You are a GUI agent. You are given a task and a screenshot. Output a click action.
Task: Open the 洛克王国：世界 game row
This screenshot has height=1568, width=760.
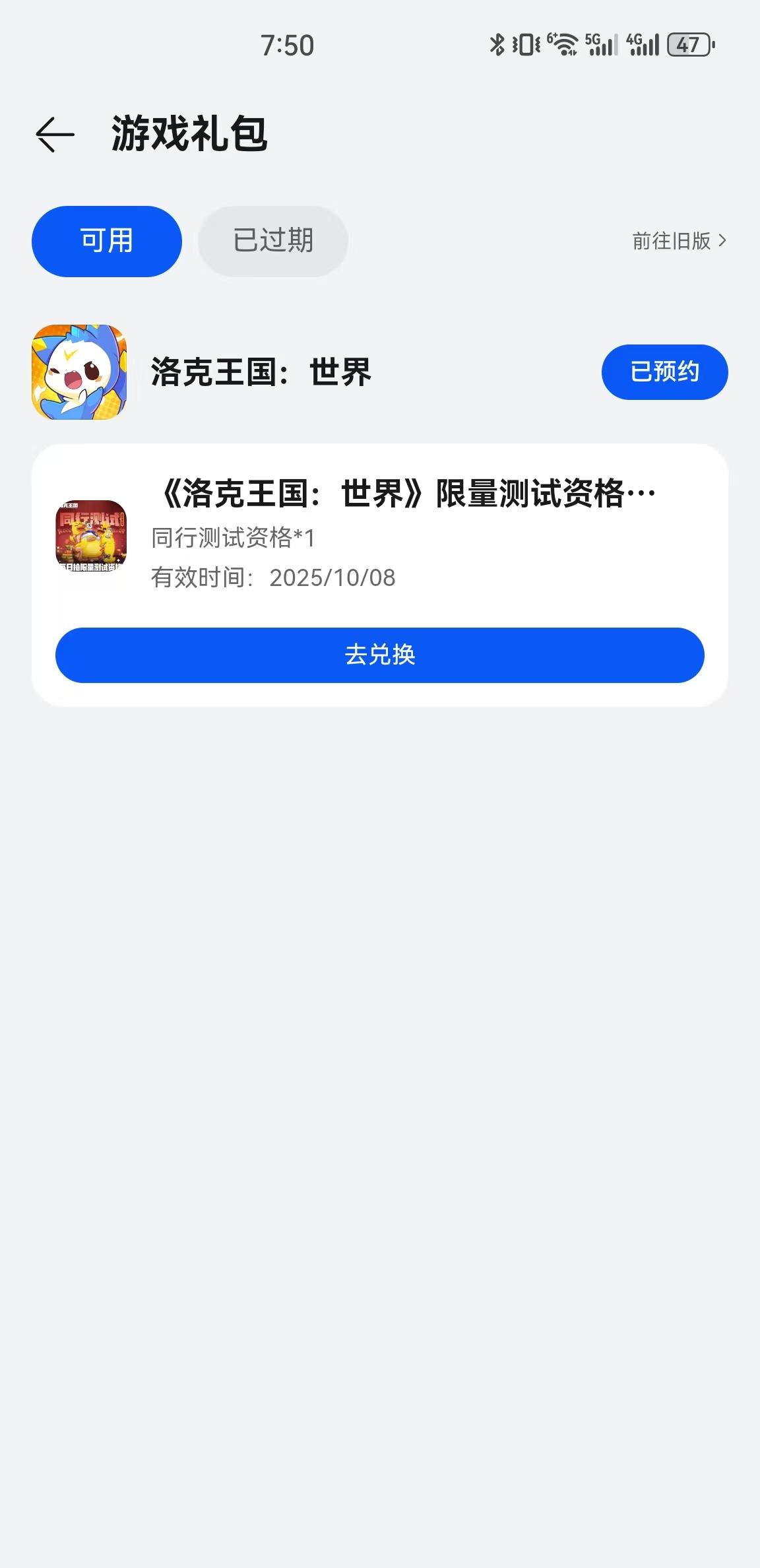[x=261, y=372]
